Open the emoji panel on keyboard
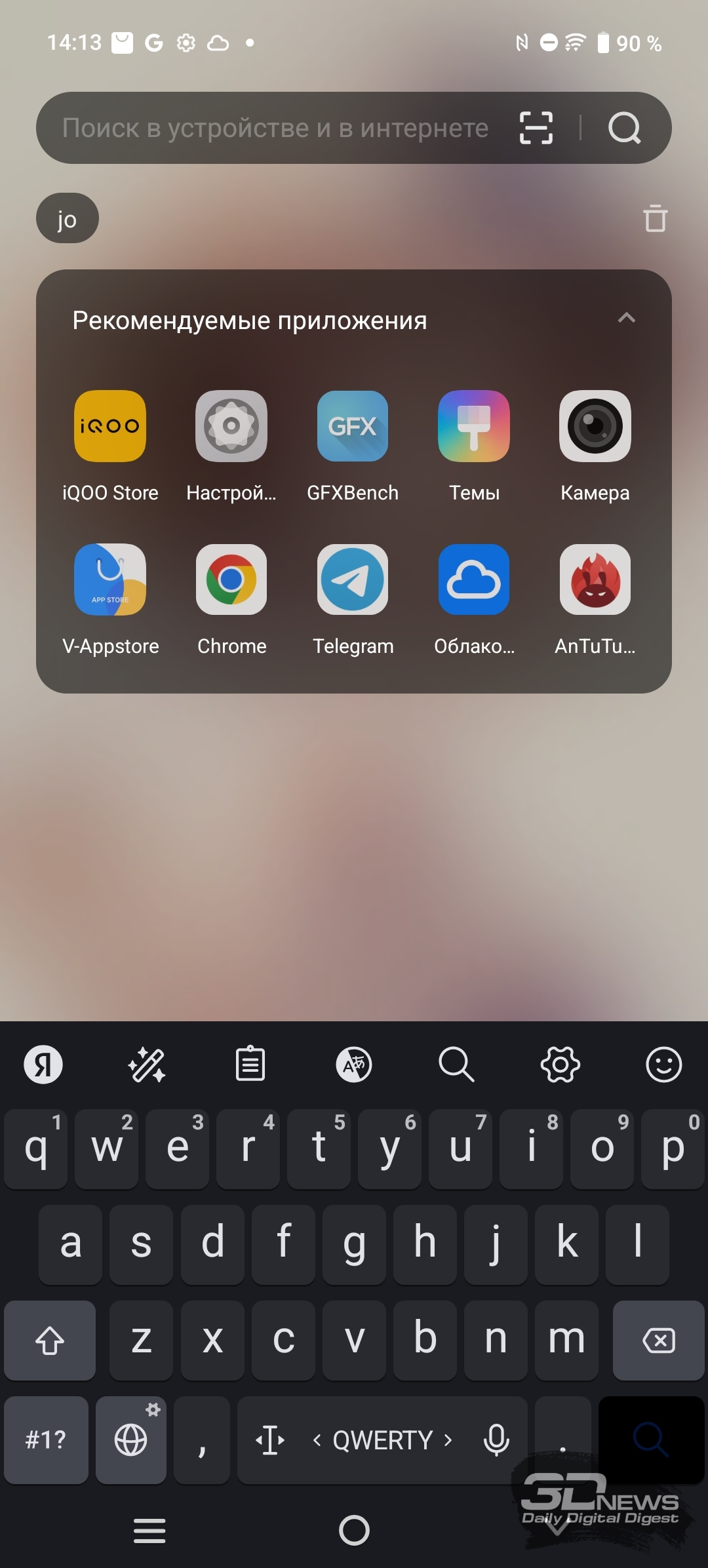Image resolution: width=708 pixels, height=1568 pixels. pyautogui.click(x=664, y=1064)
